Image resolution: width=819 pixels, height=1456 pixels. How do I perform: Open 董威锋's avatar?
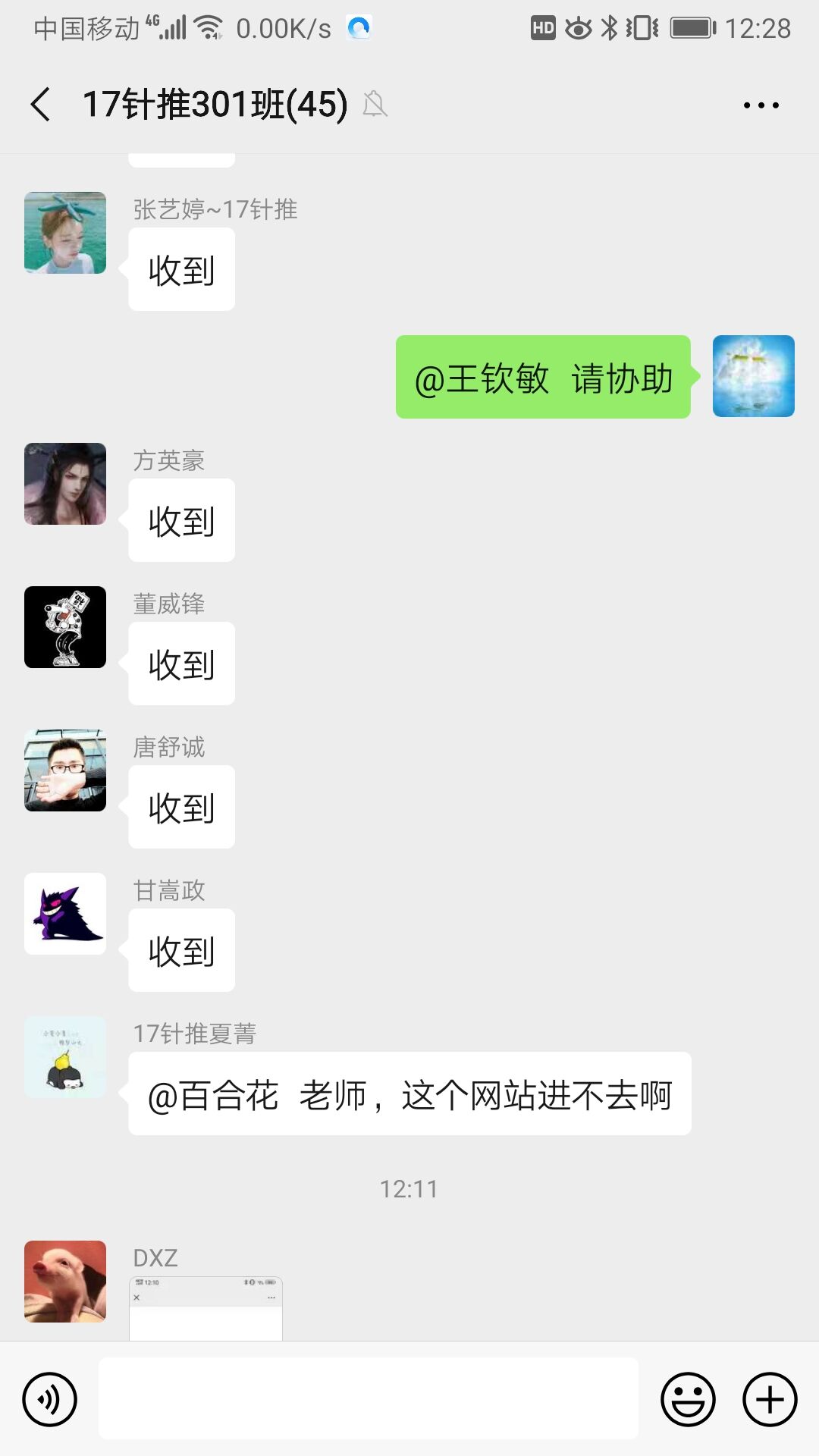(x=65, y=627)
